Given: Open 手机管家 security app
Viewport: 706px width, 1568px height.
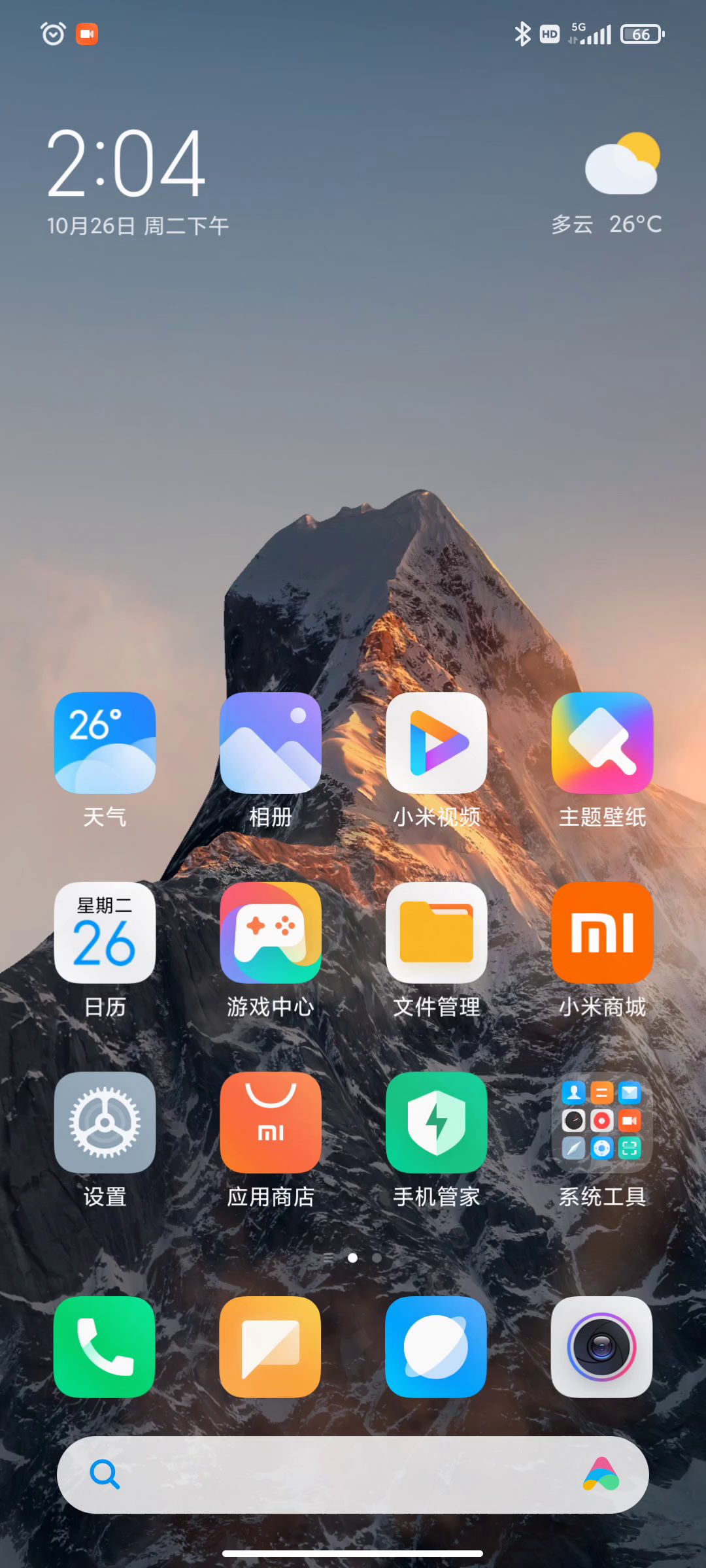Looking at the screenshot, I should 437,1122.
